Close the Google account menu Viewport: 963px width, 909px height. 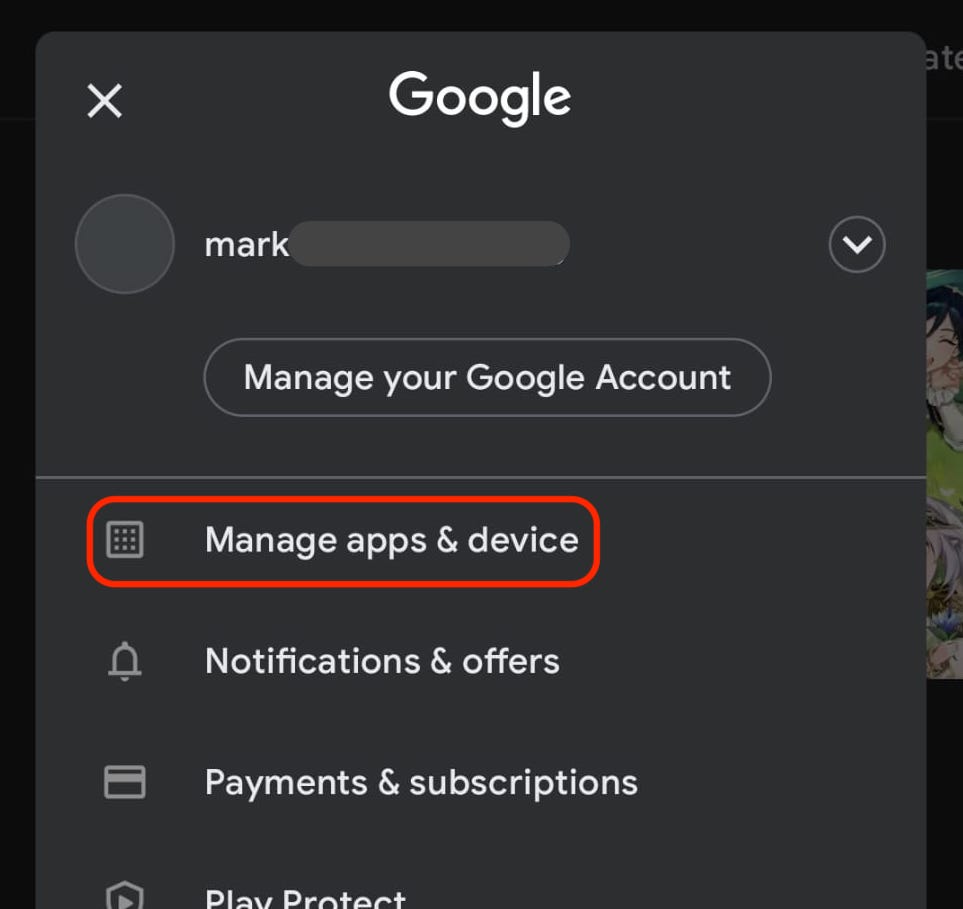104,101
